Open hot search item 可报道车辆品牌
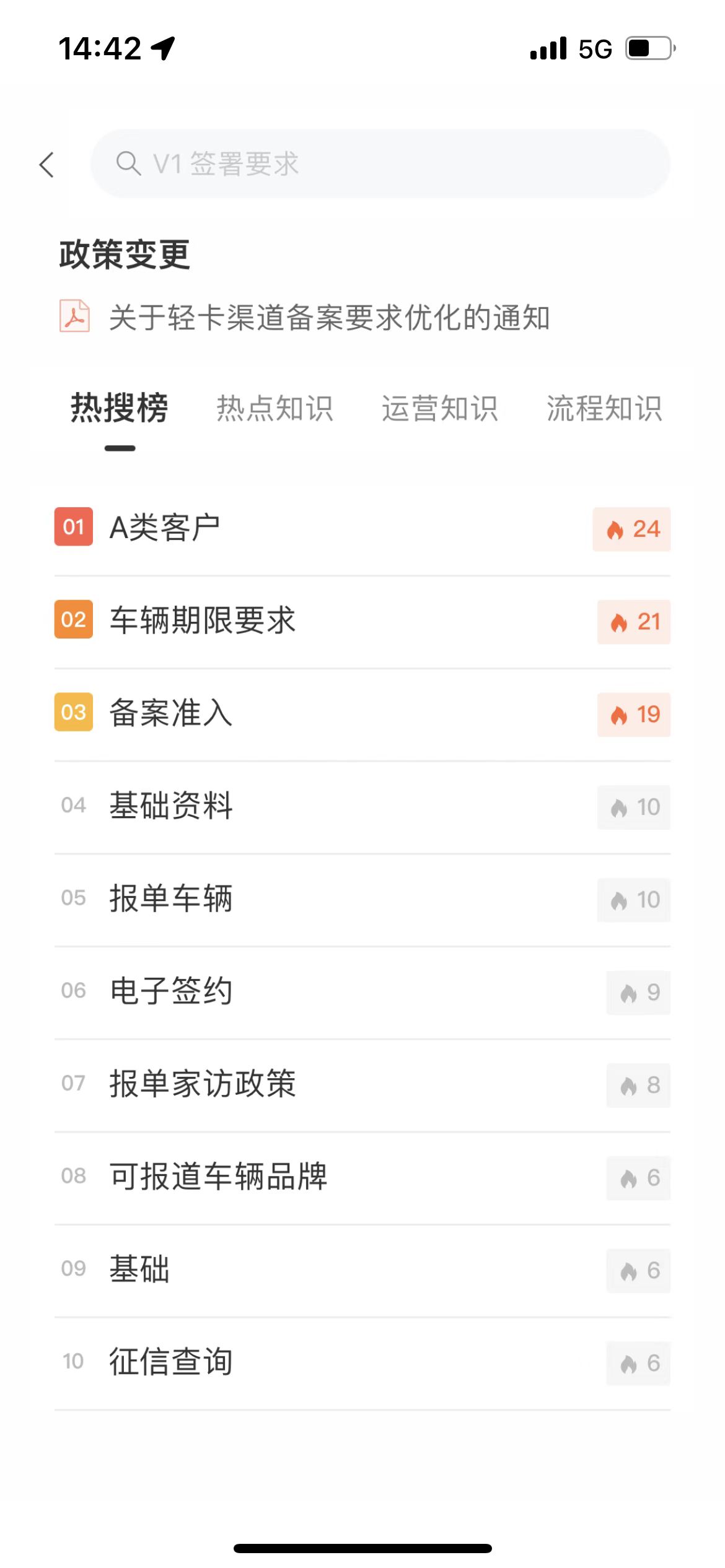This screenshot has height=1568, width=725. tap(362, 1178)
